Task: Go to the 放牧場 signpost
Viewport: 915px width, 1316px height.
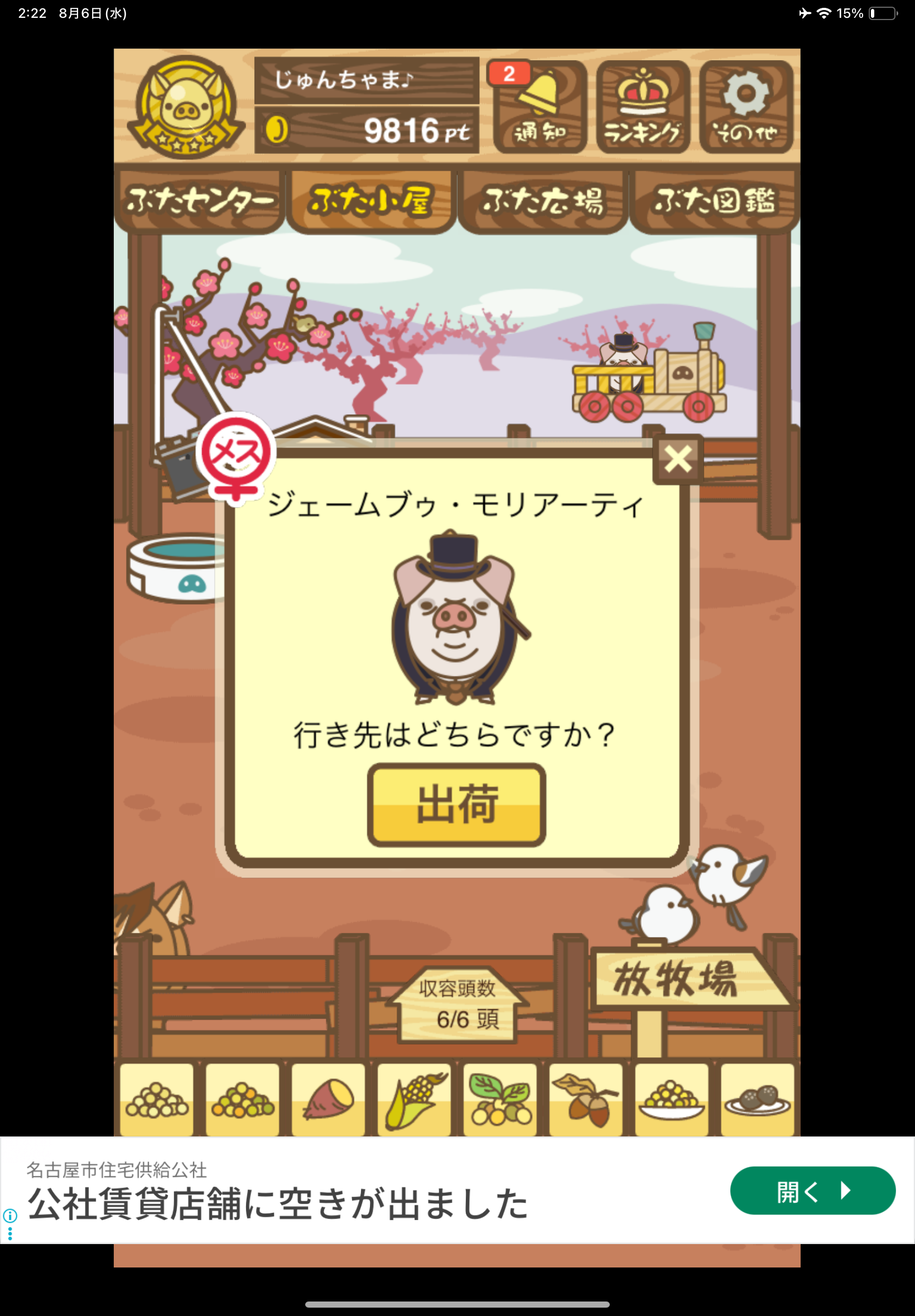Action: pos(677,980)
